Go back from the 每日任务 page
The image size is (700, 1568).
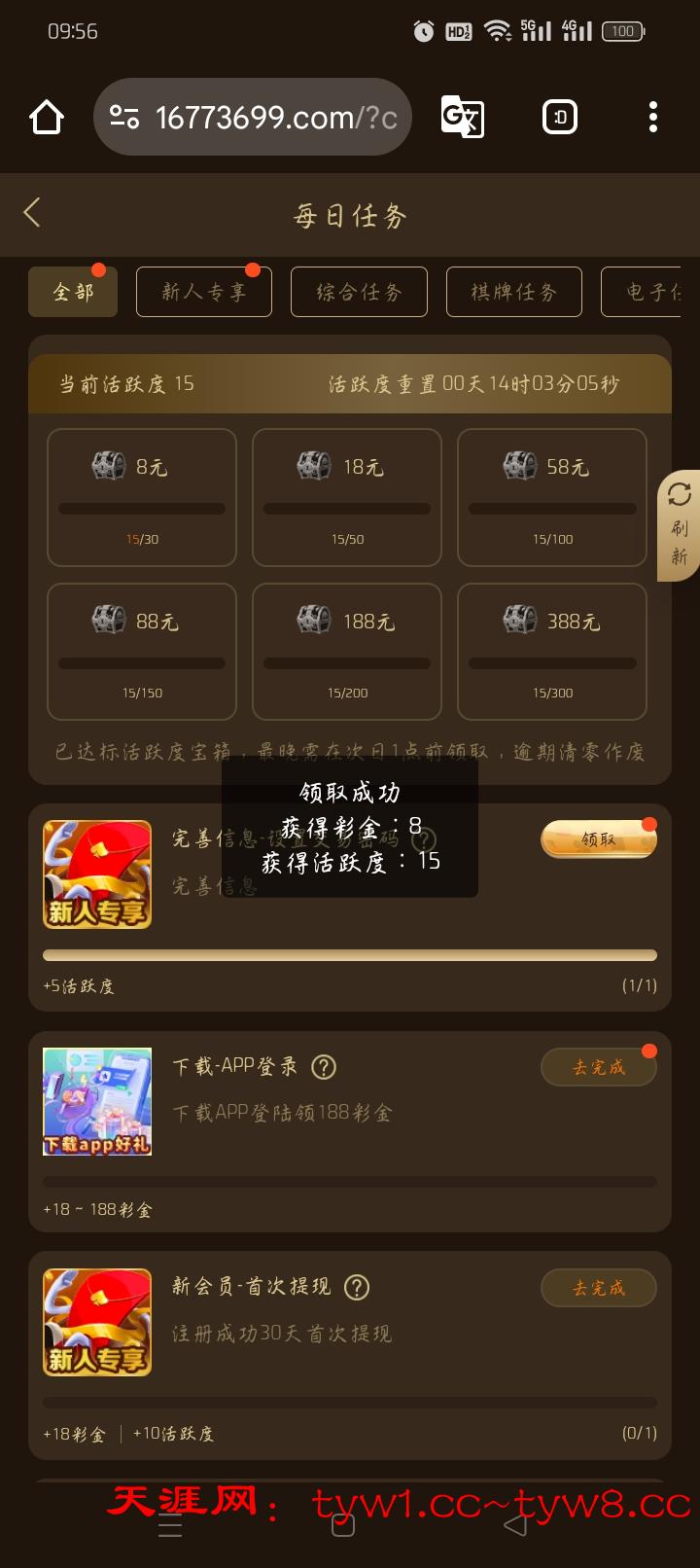[32, 212]
